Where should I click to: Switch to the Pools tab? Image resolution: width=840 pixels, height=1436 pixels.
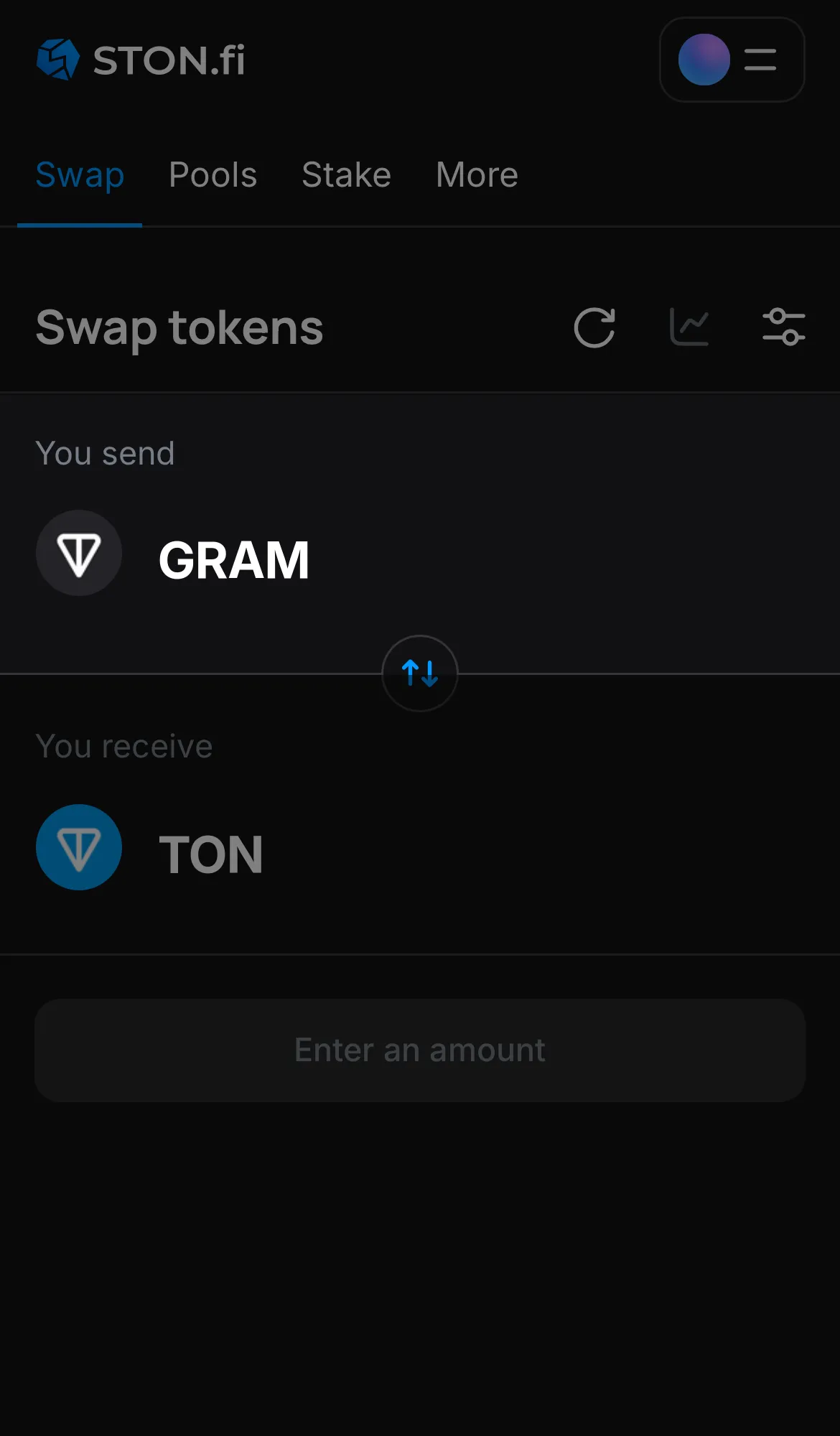tap(213, 174)
